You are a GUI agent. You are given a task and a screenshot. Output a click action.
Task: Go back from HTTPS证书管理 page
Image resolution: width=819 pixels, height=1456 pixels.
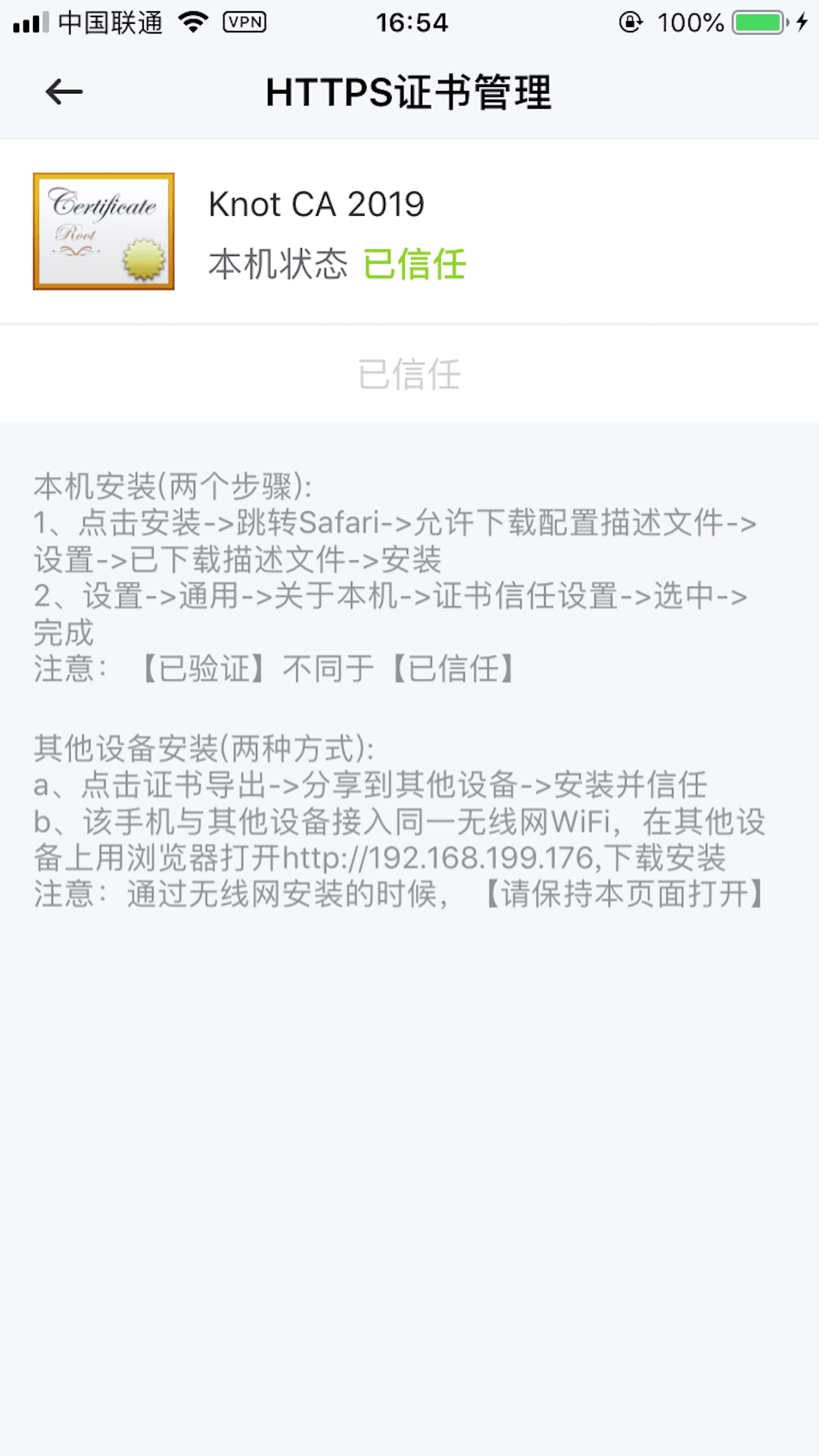64,92
